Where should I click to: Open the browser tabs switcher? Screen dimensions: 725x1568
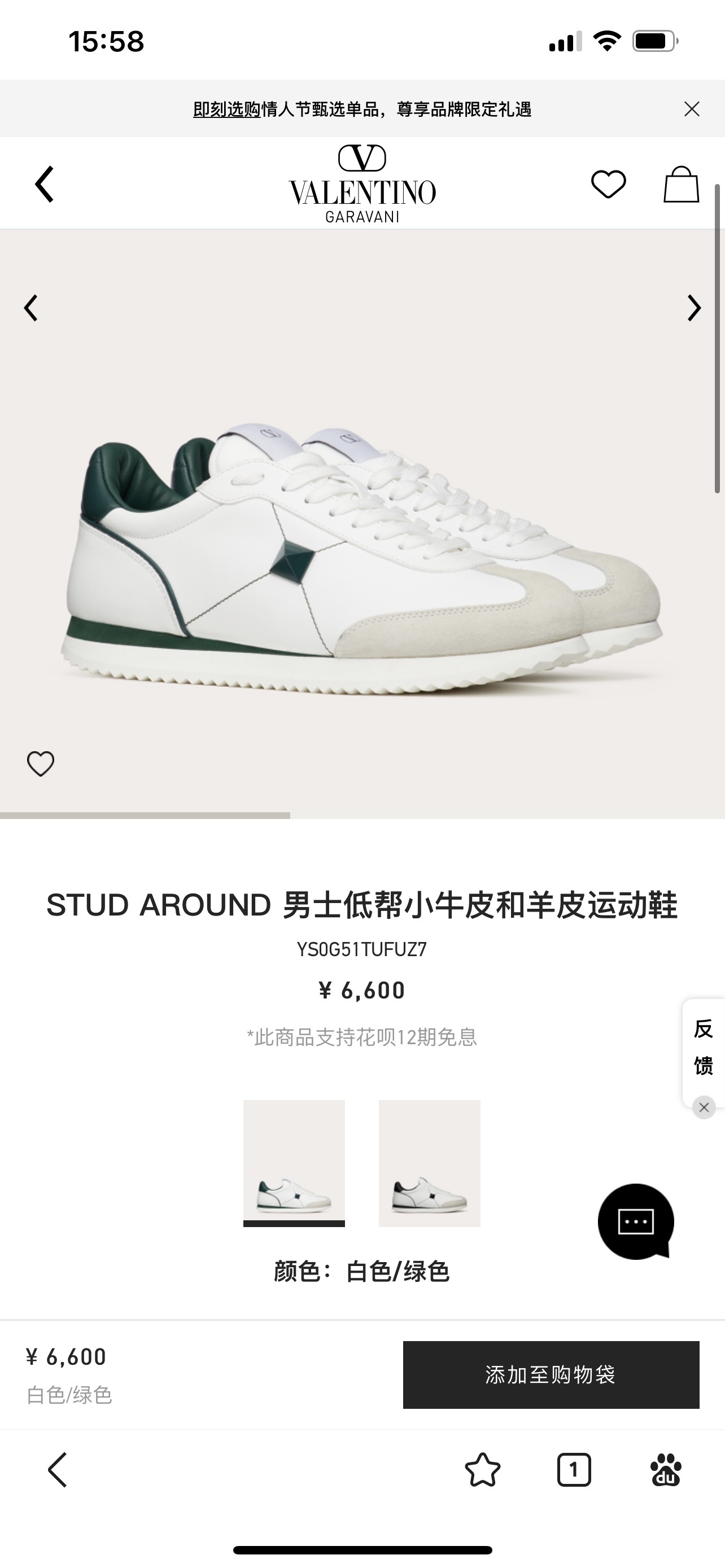(x=574, y=1470)
